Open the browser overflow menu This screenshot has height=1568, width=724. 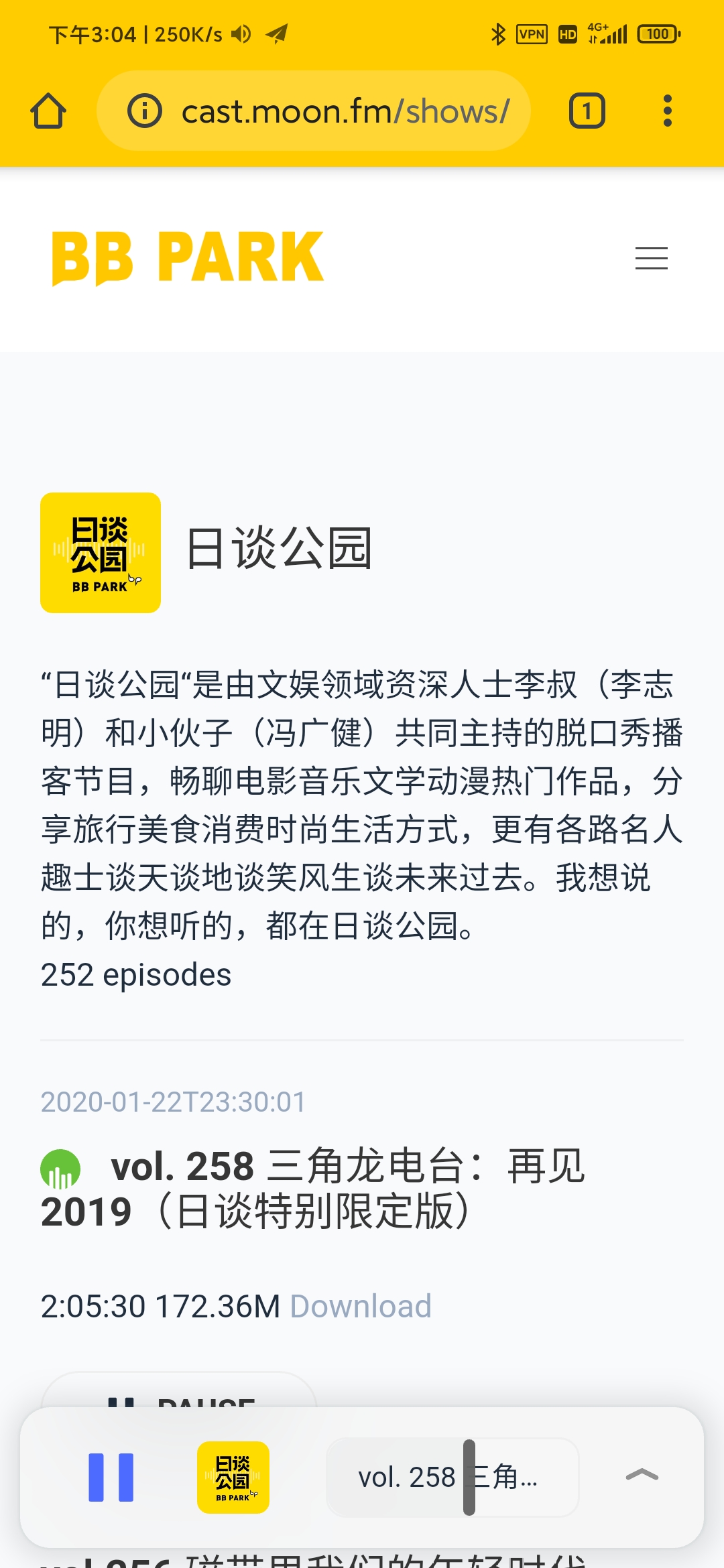click(x=667, y=111)
